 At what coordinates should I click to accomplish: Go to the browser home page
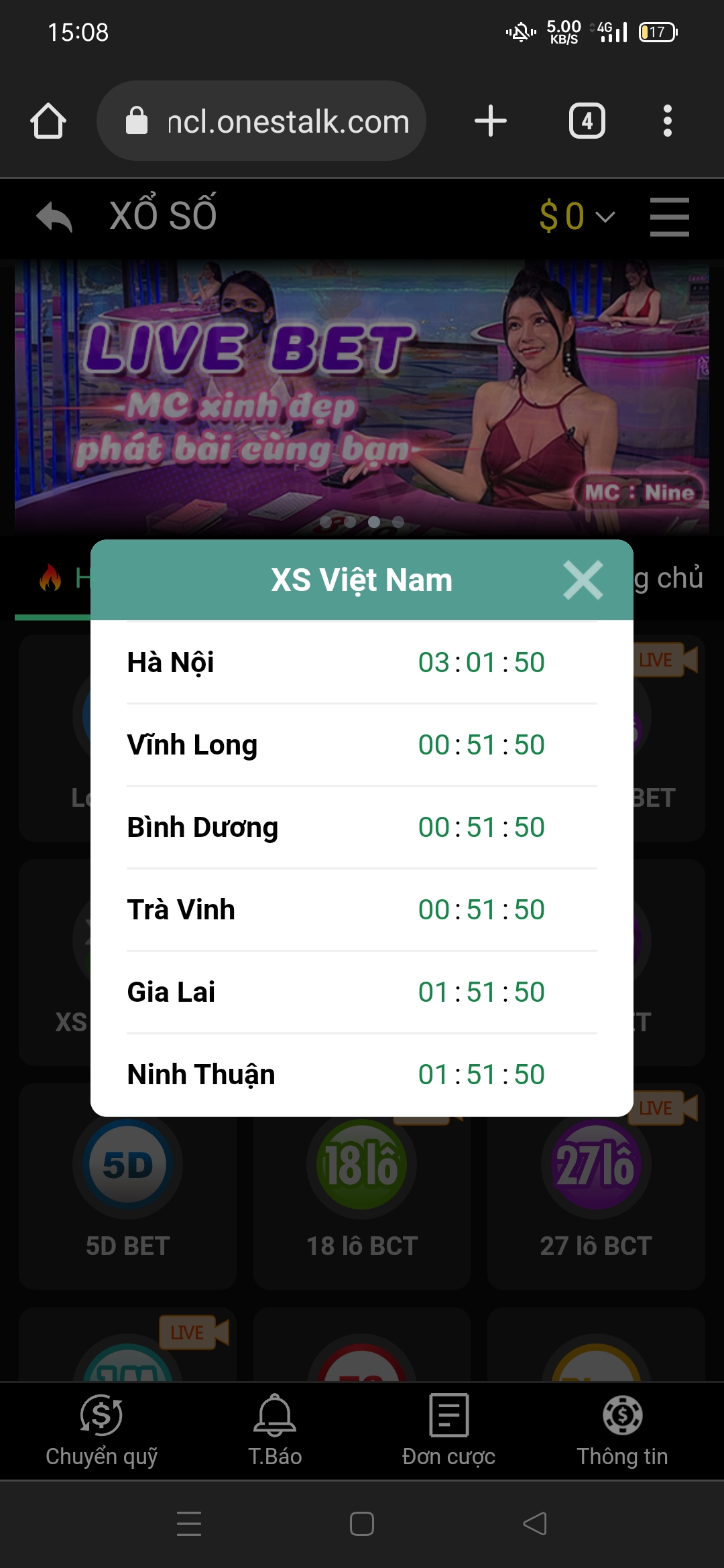(x=48, y=121)
